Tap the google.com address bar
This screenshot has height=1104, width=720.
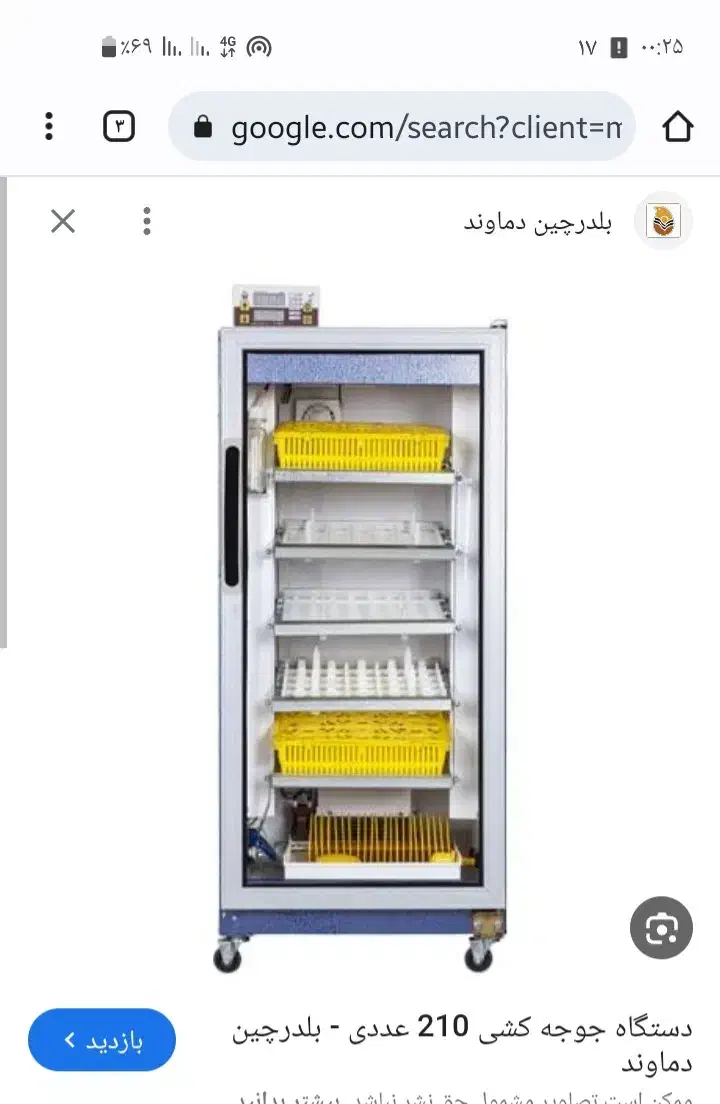420,127
